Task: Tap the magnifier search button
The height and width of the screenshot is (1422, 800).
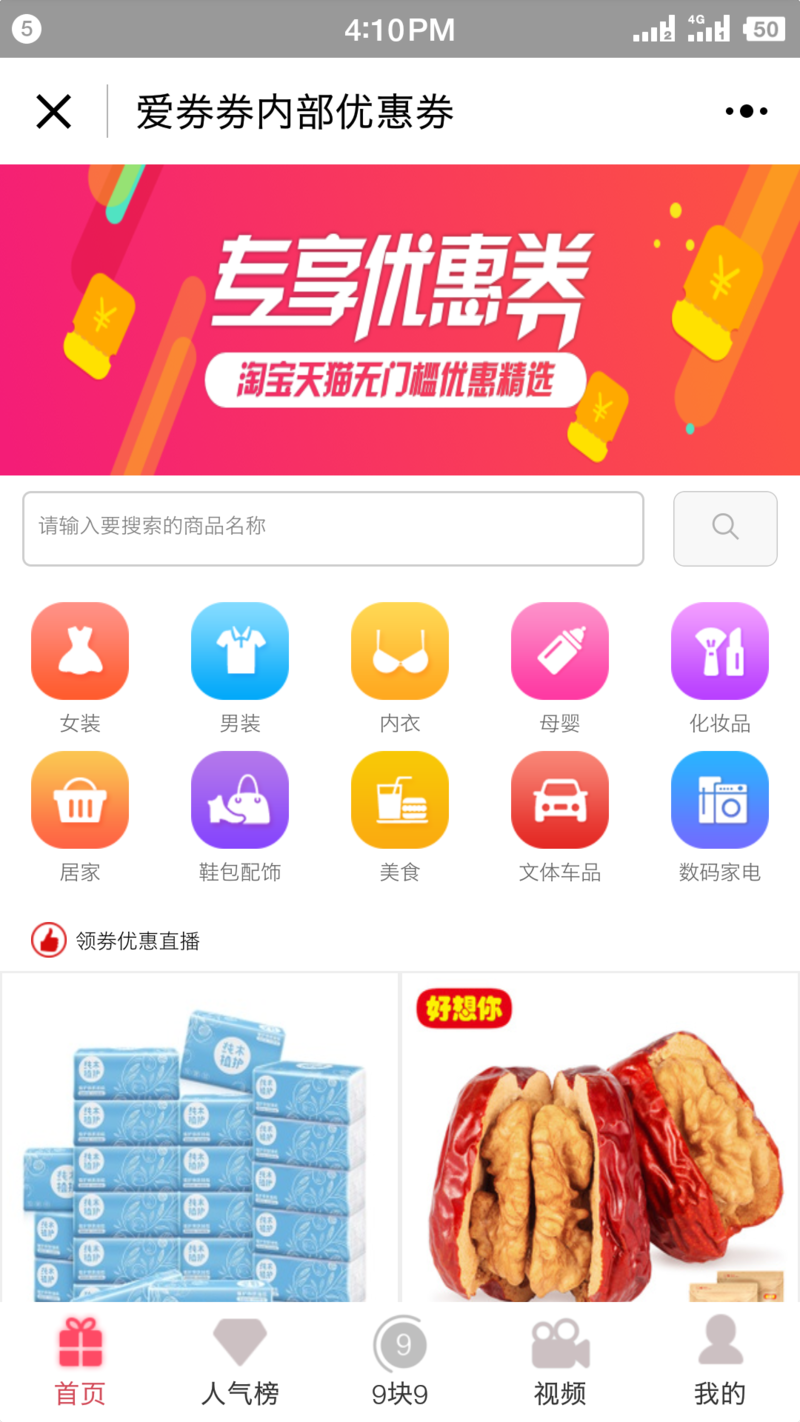Action: pyautogui.click(x=725, y=528)
